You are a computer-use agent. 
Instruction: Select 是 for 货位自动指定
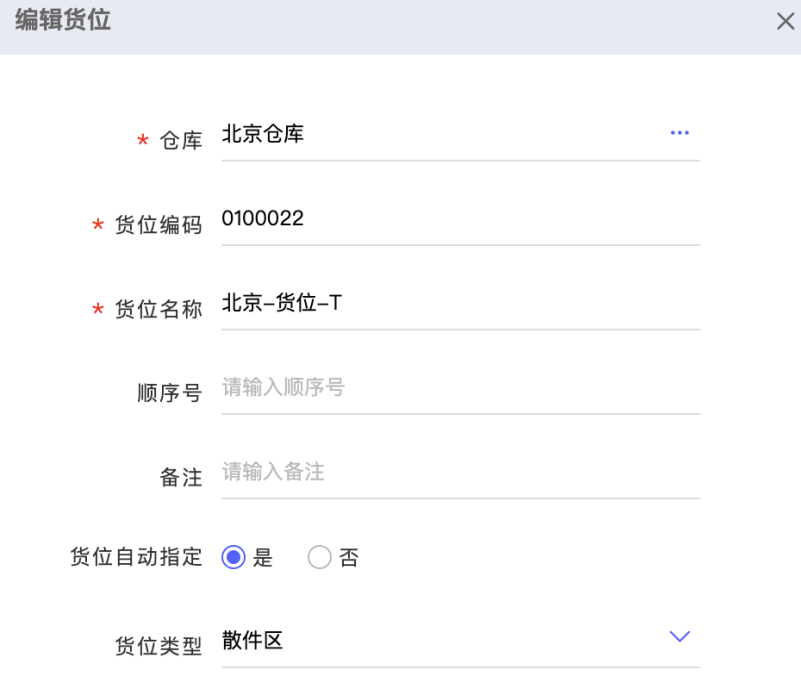pos(234,558)
